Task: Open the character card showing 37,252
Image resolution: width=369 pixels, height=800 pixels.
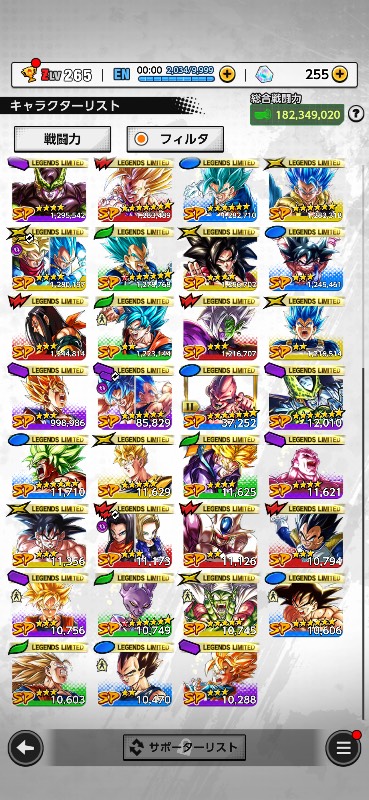Action: 220,397
